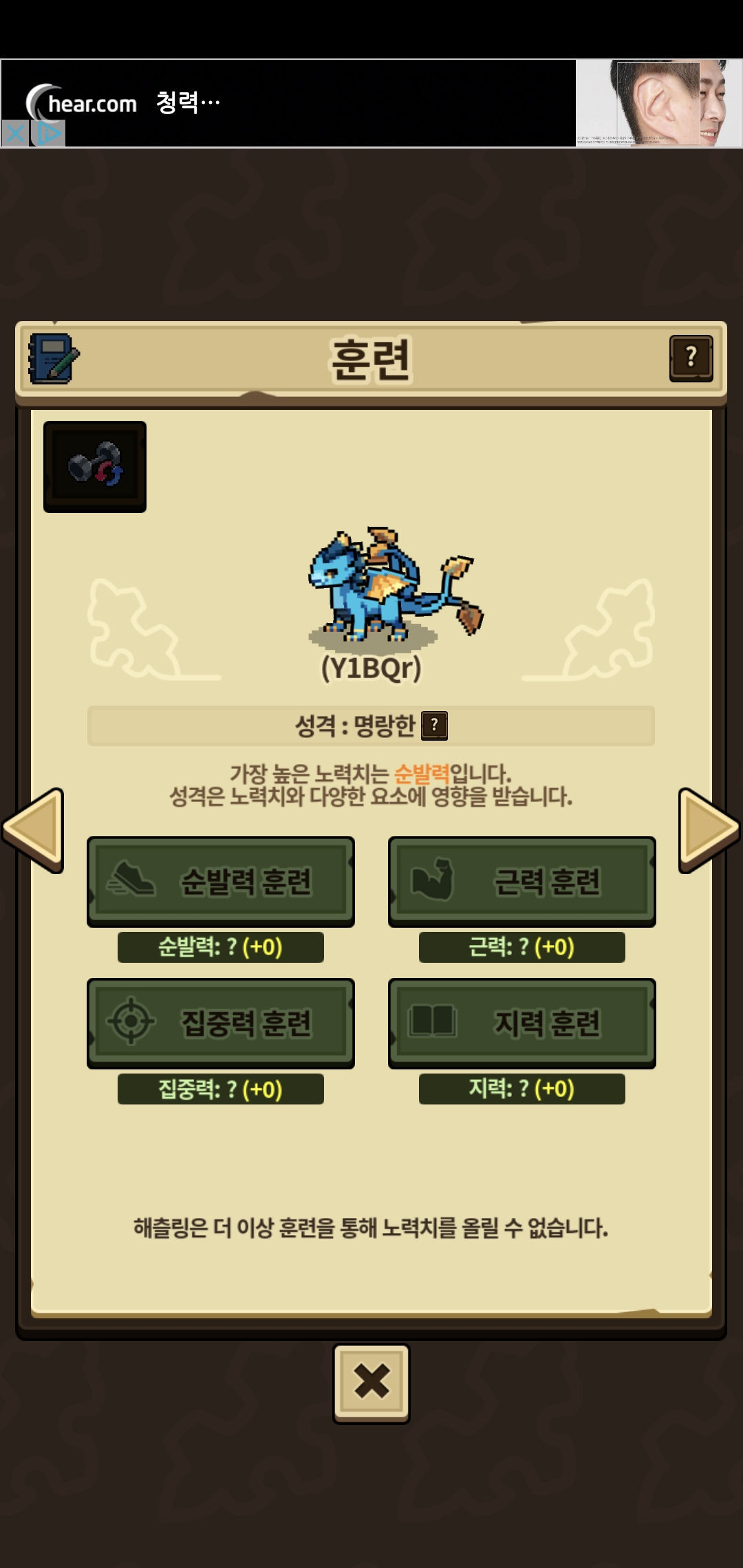Open the personality help question mark

[x=434, y=726]
